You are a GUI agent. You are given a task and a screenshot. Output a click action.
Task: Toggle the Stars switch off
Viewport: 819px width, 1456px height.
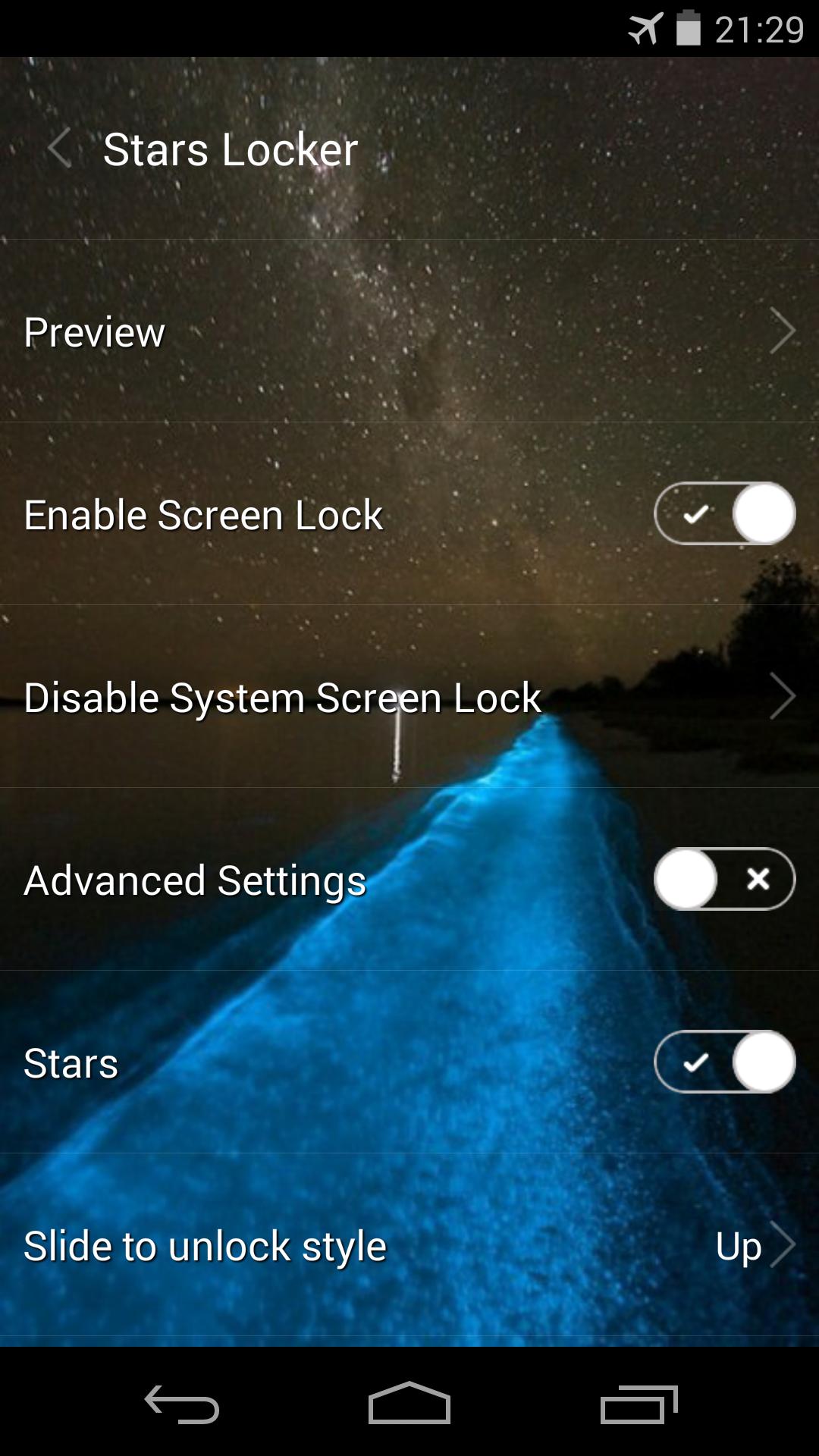click(x=724, y=1062)
